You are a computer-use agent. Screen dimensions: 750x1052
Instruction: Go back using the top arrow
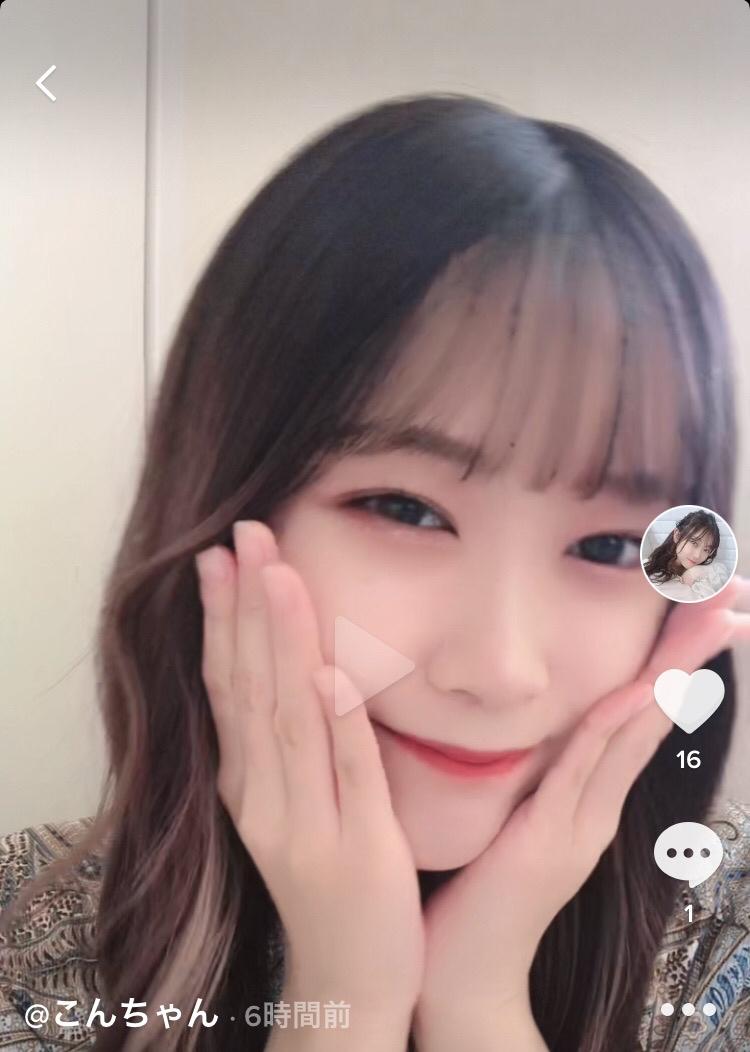point(46,83)
